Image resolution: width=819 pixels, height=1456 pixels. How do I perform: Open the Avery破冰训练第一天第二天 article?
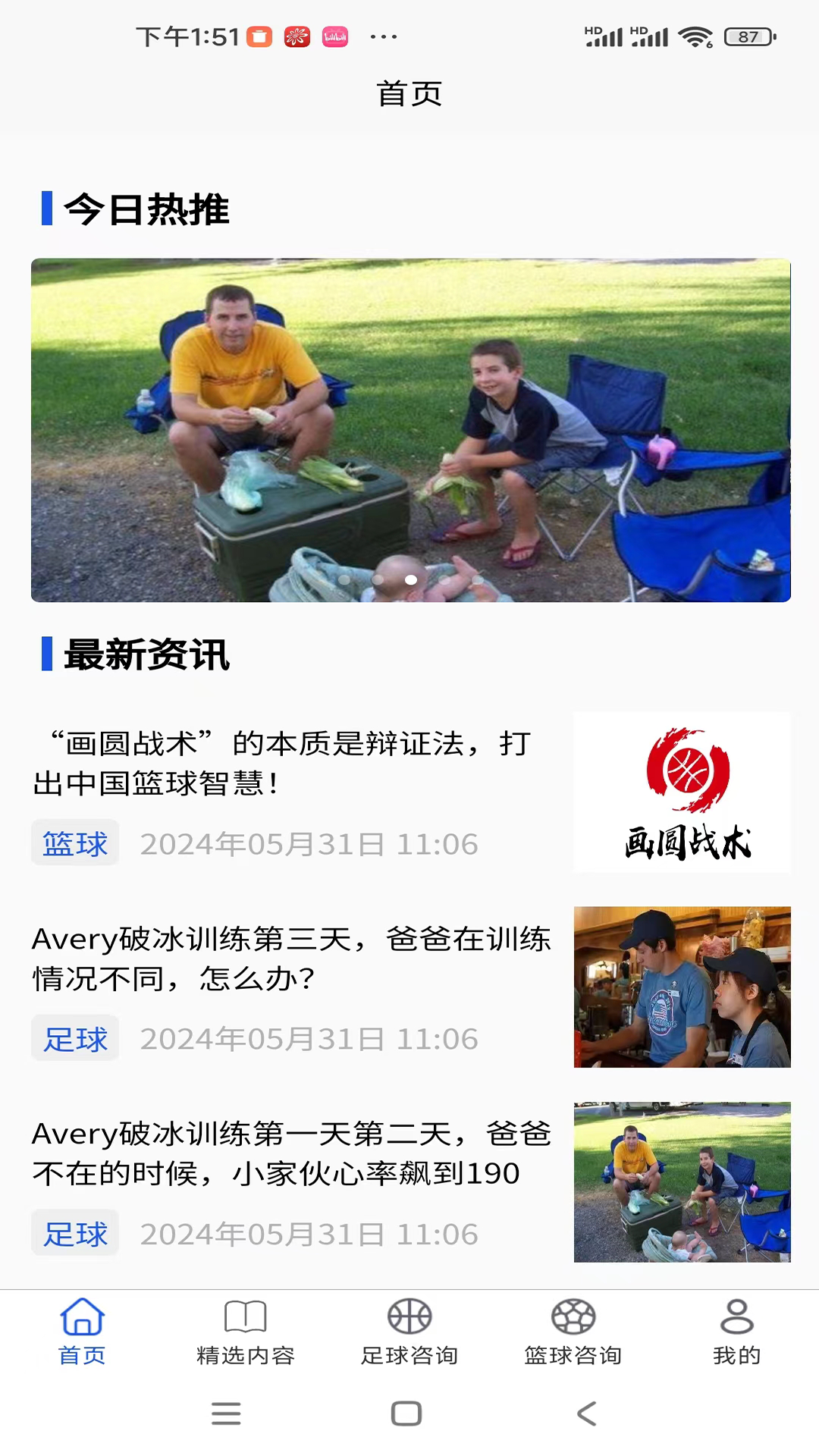pyautogui.click(x=292, y=1153)
